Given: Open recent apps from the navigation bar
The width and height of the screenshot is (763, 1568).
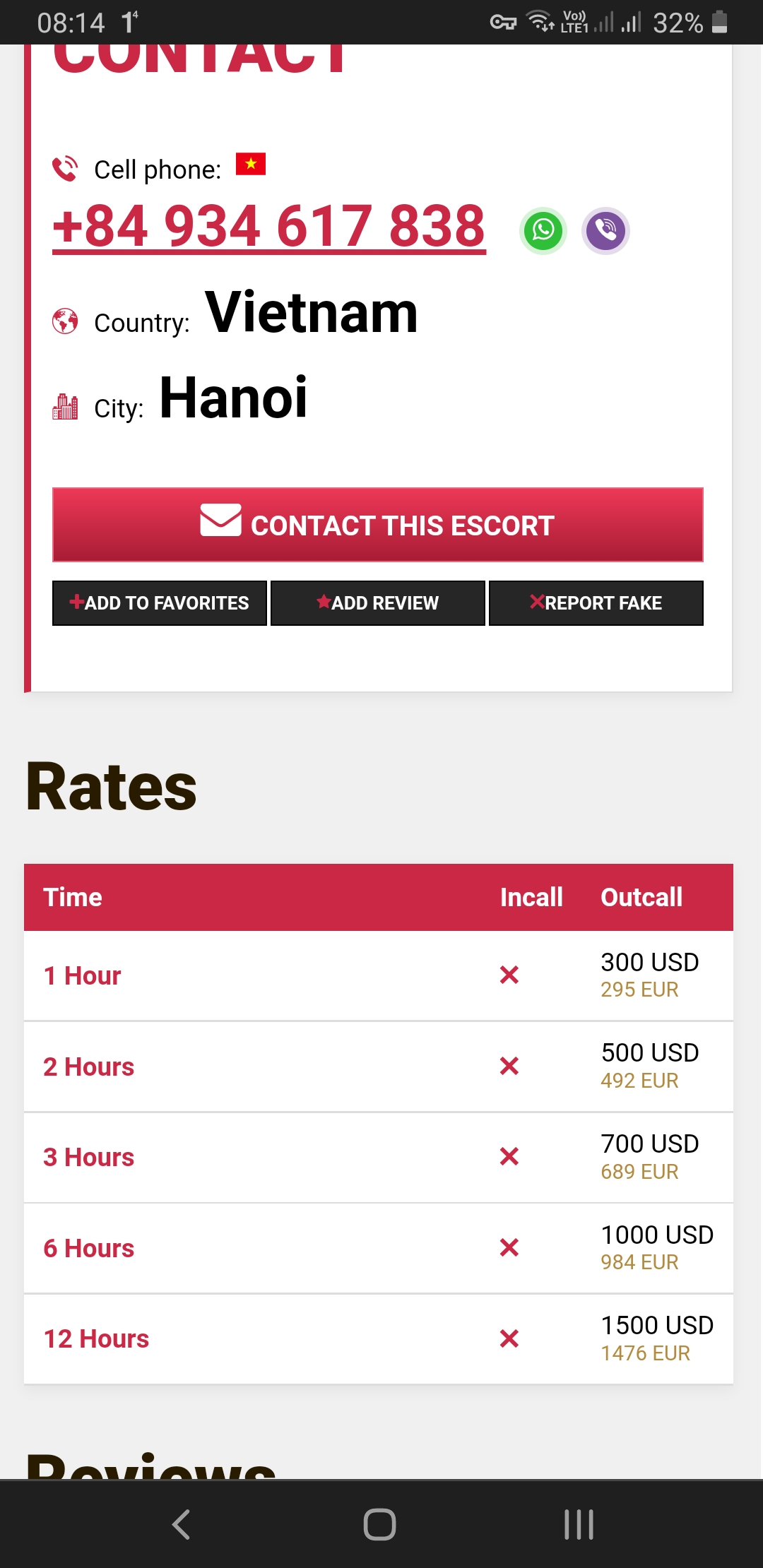Looking at the screenshot, I should pyautogui.click(x=579, y=1524).
